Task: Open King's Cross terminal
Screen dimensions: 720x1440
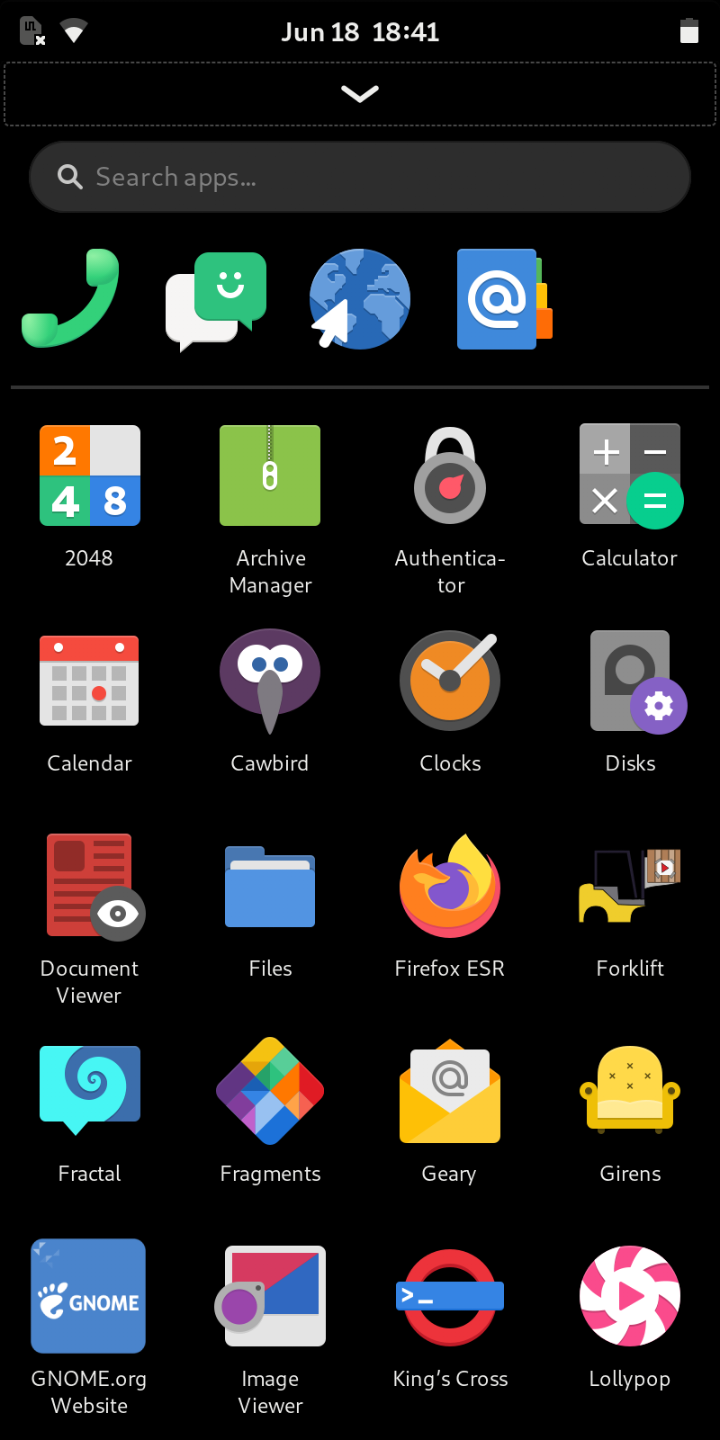Action: (x=450, y=1296)
